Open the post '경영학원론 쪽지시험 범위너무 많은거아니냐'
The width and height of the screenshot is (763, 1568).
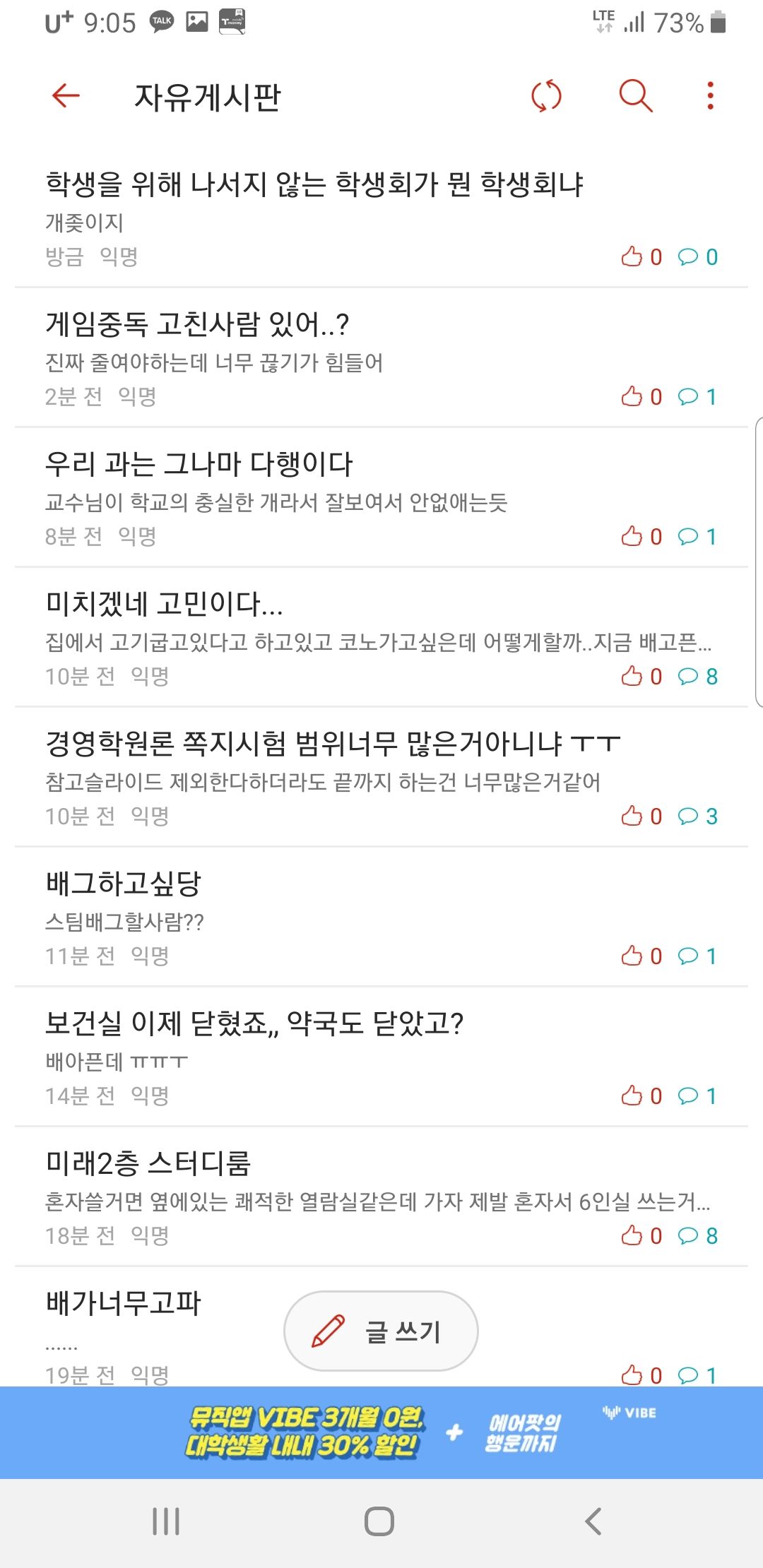pyautogui.click(x=332, y=744)
